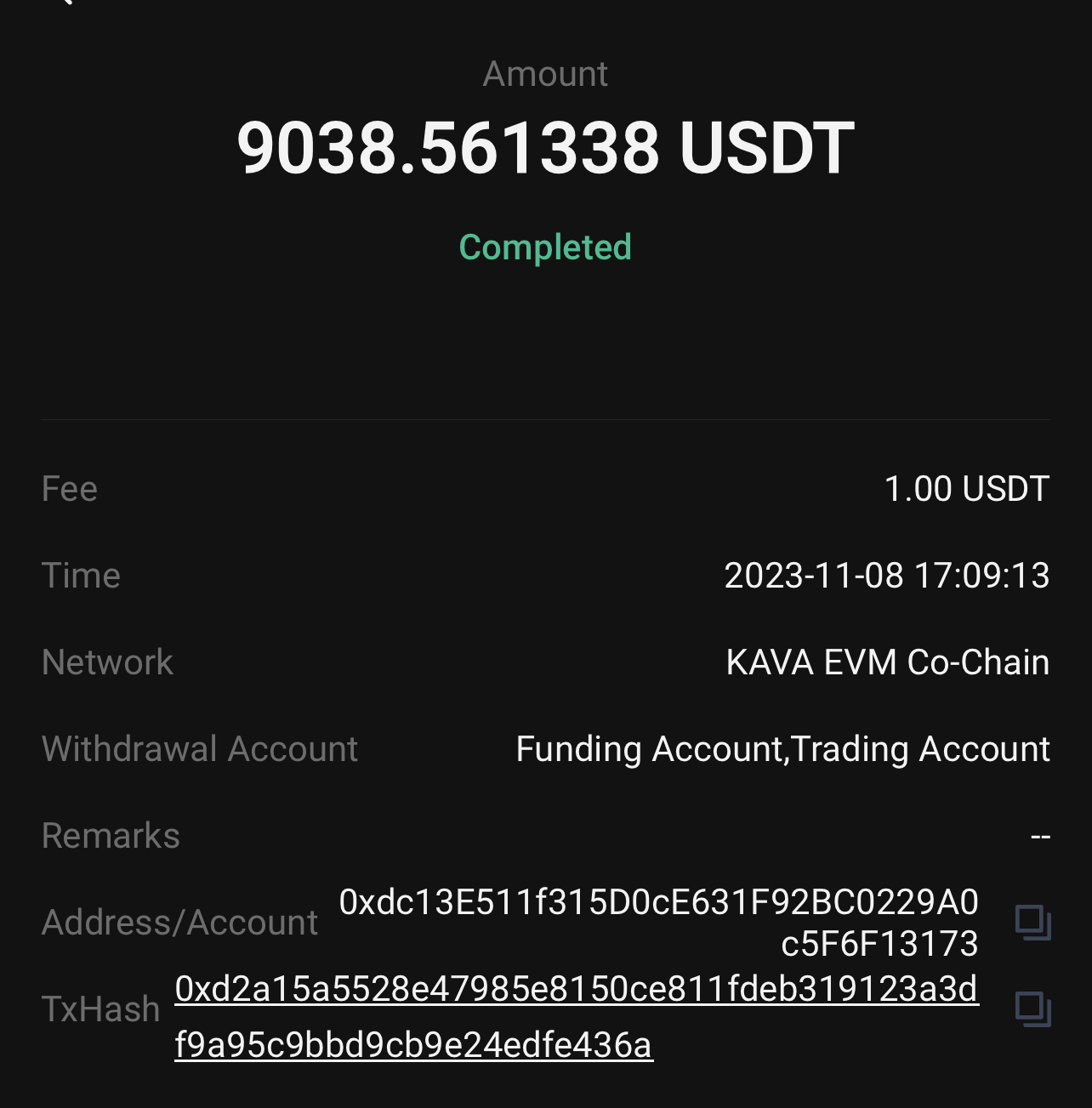Click the duplicate-squares icon beside TxHash
Viewport: 1092px width, 1108px height.
point(1032,1010)
